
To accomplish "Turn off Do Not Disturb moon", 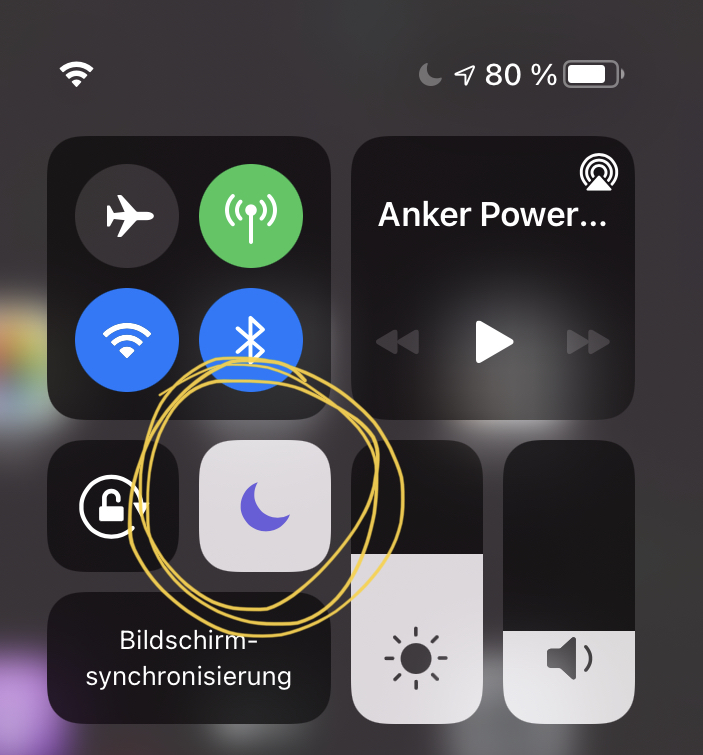I will coord(265,506).
